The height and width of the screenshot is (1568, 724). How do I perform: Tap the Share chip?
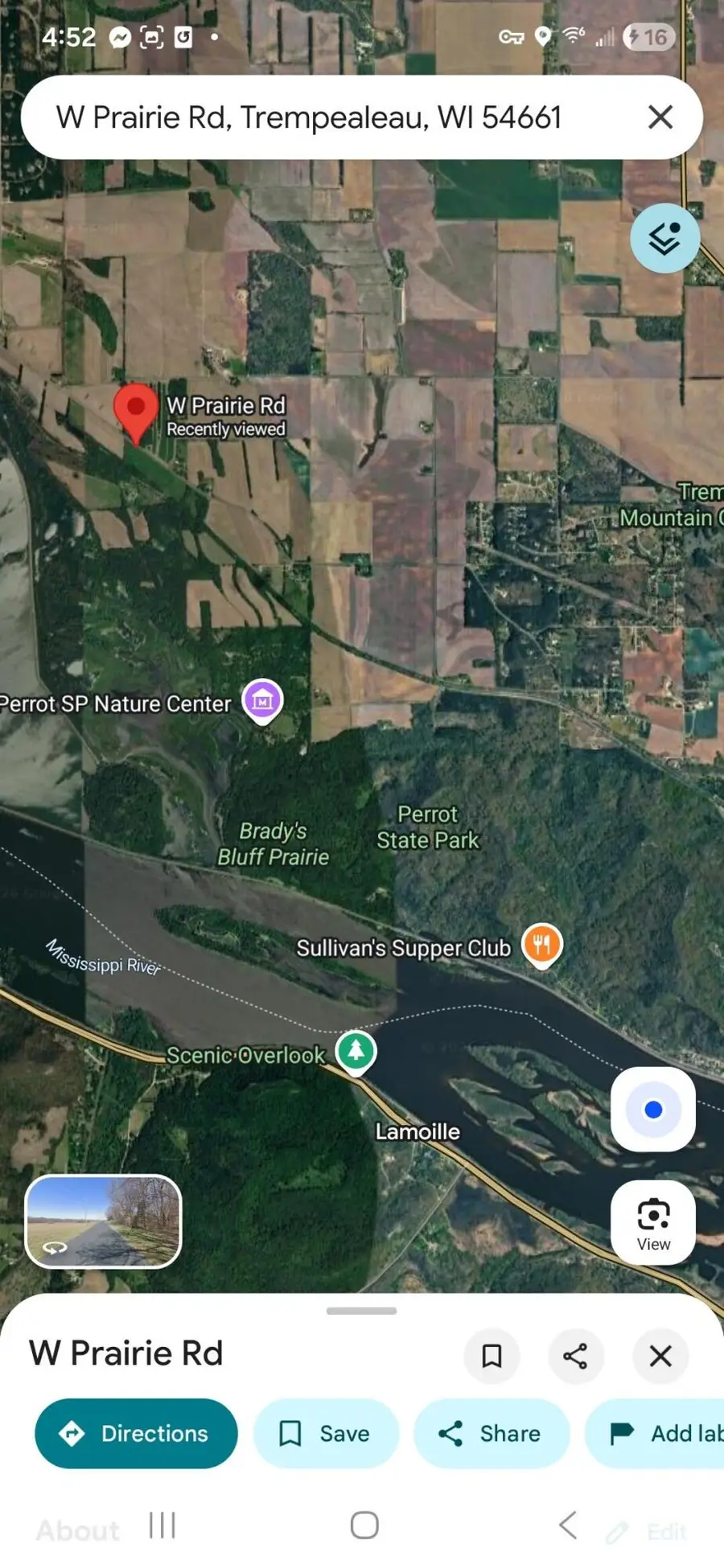(x=492, y=1434)
